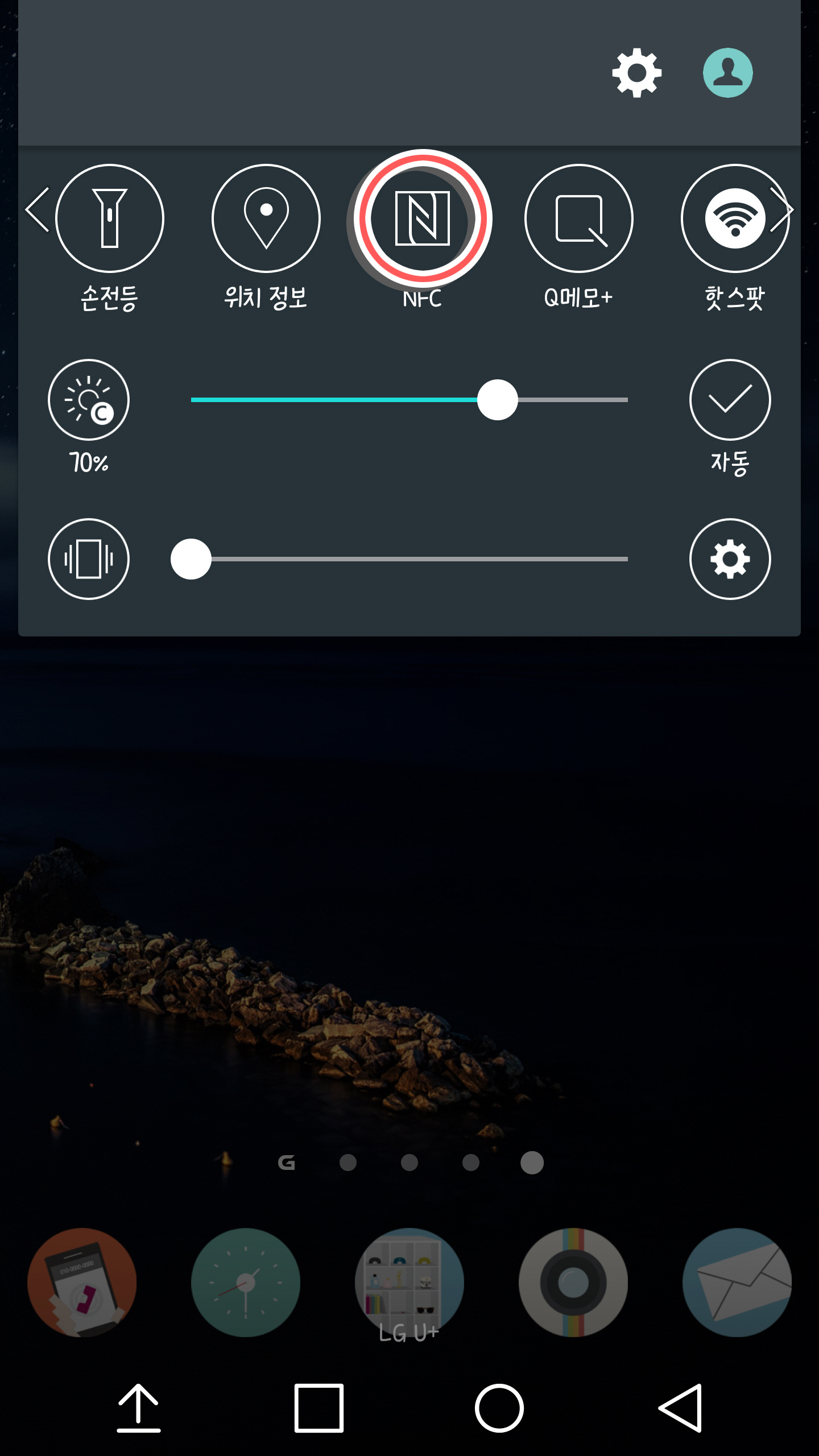Toggle the flashlight (손전등)
This screenshot has height=1456, width=819.
110,218
